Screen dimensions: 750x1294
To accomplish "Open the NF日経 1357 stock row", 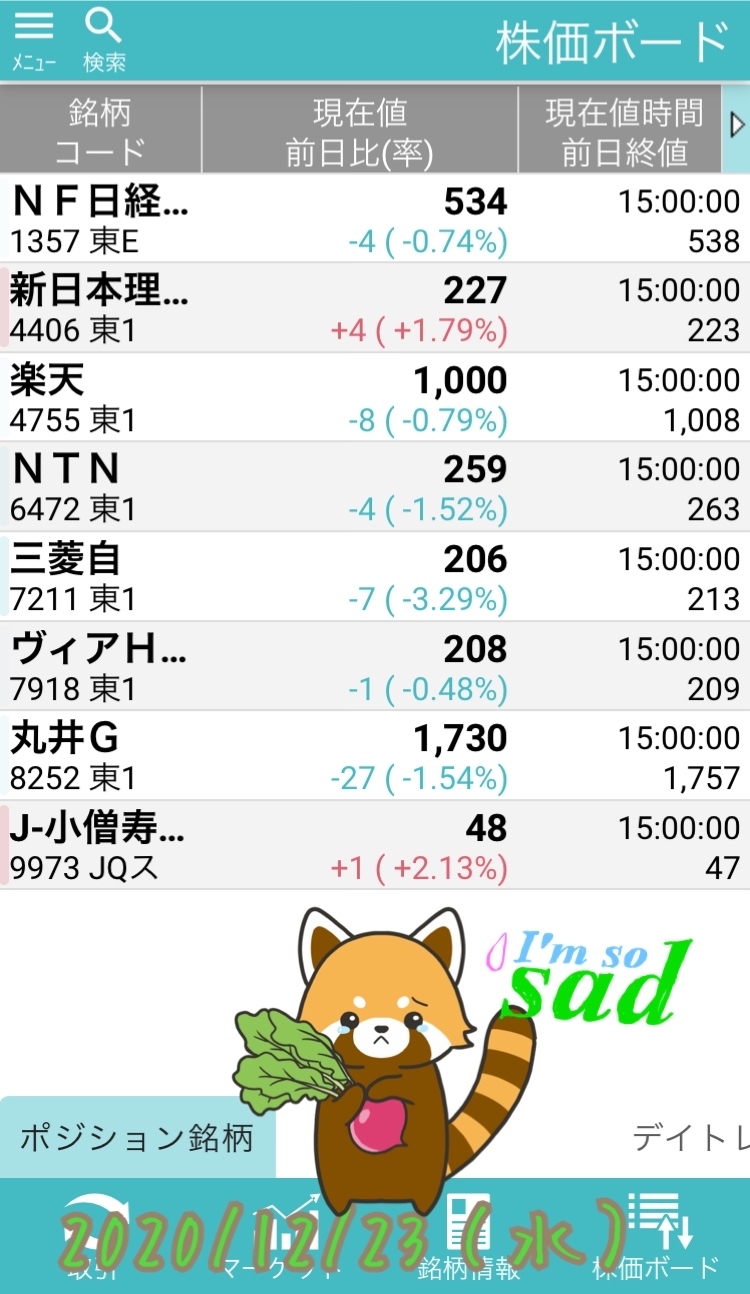I will 375,219.
